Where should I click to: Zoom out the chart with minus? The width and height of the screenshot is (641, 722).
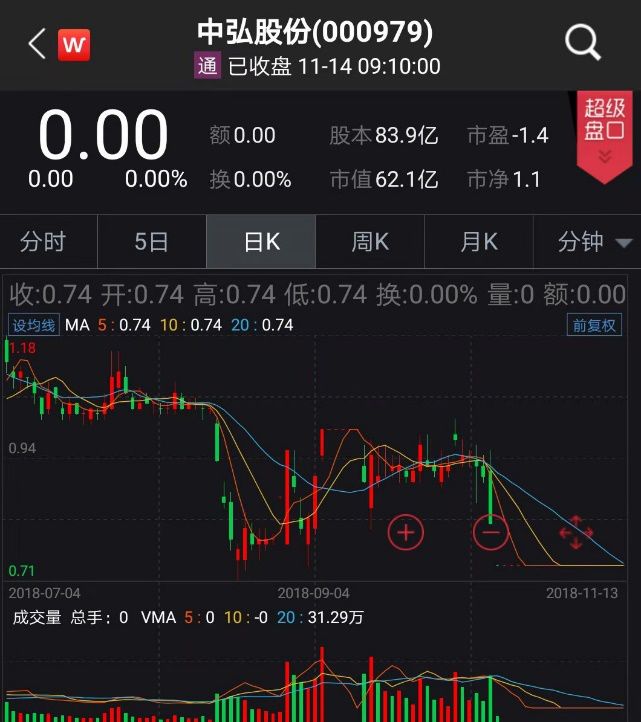(x=490, y=532)
